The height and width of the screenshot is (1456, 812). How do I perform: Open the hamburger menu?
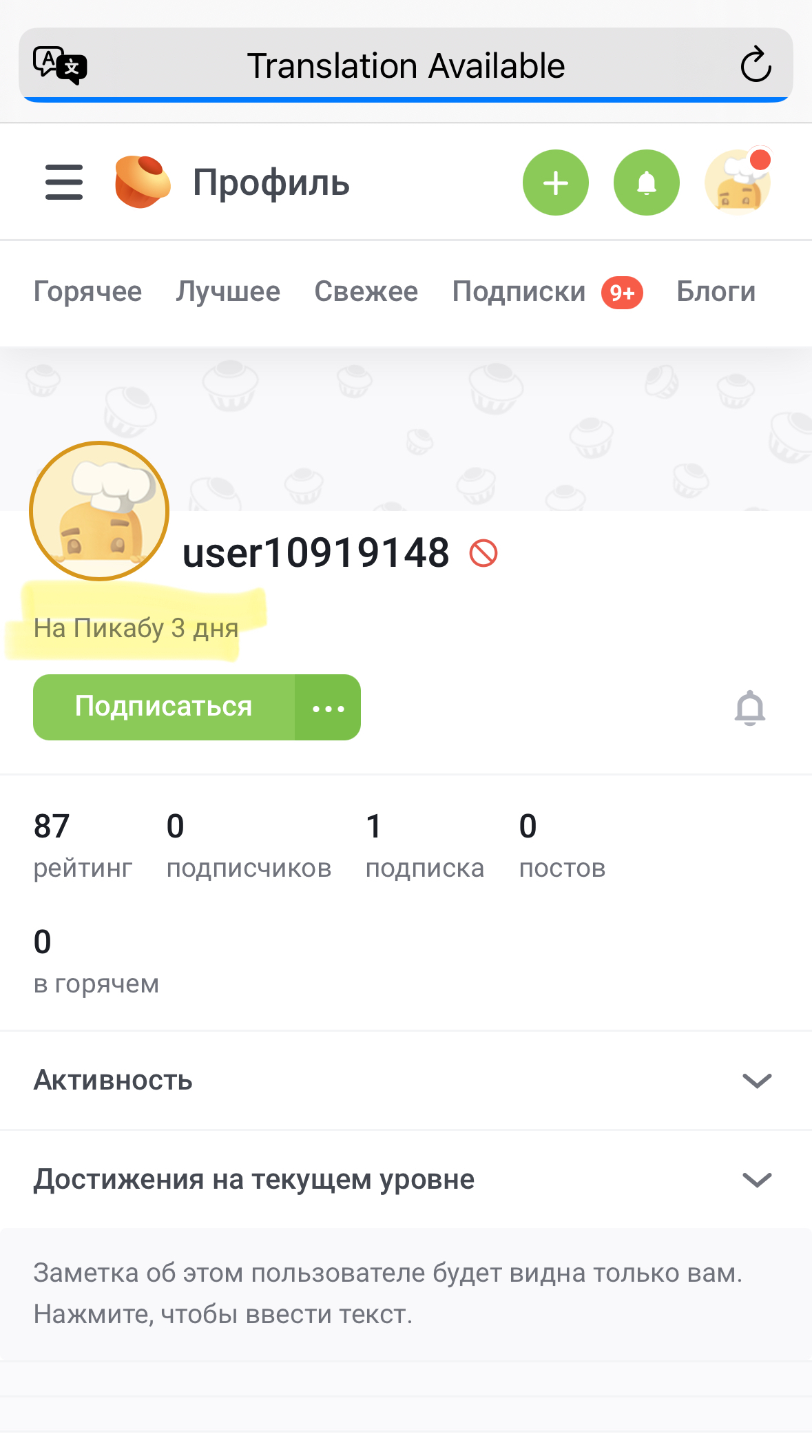click(64, 183)
